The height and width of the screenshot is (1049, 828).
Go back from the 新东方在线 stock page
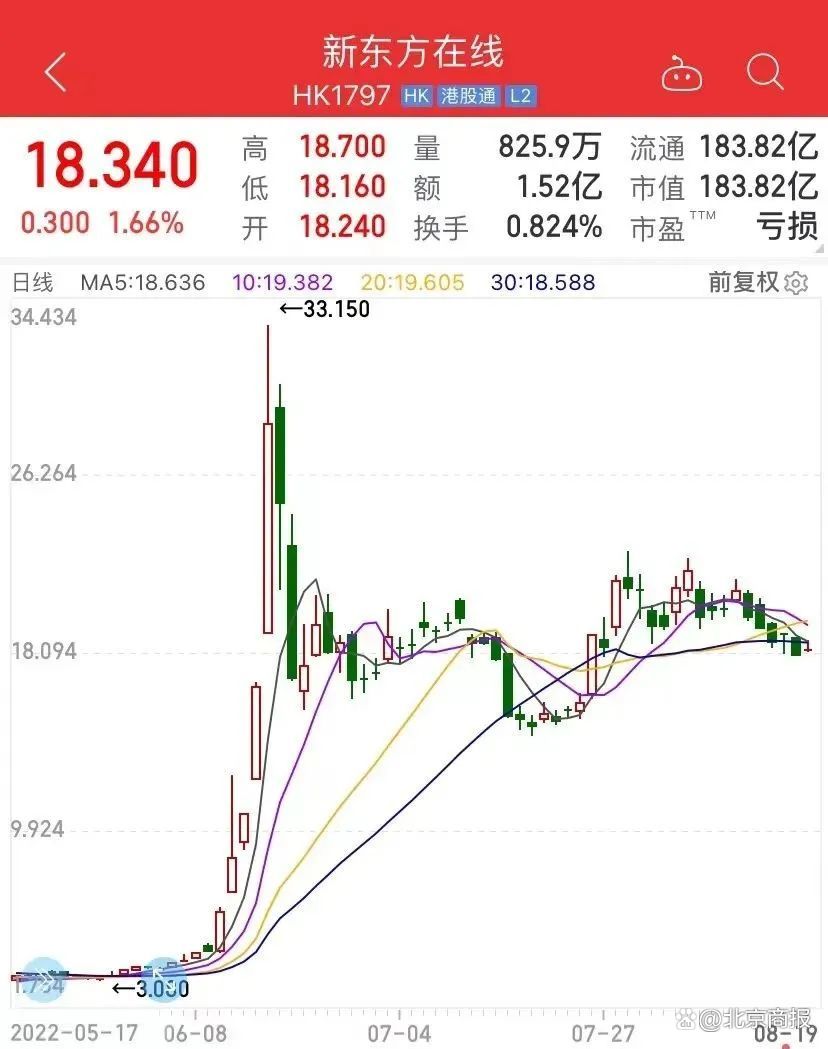55,72
